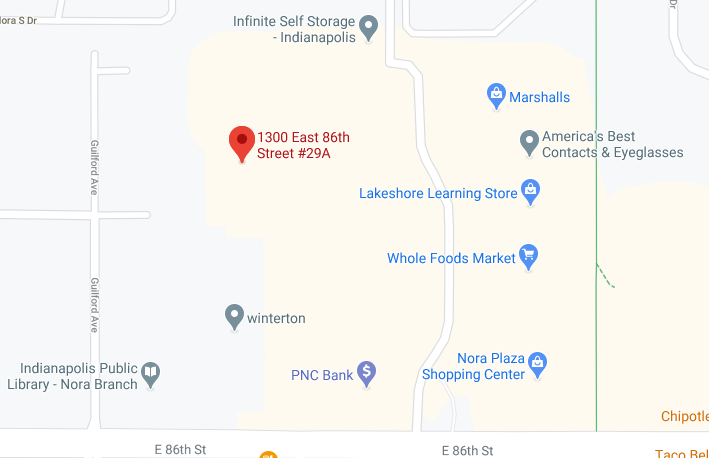Open the Whole Foods Market marker
This screenshot has height=458, width=709.
click(x=529, y=256)
